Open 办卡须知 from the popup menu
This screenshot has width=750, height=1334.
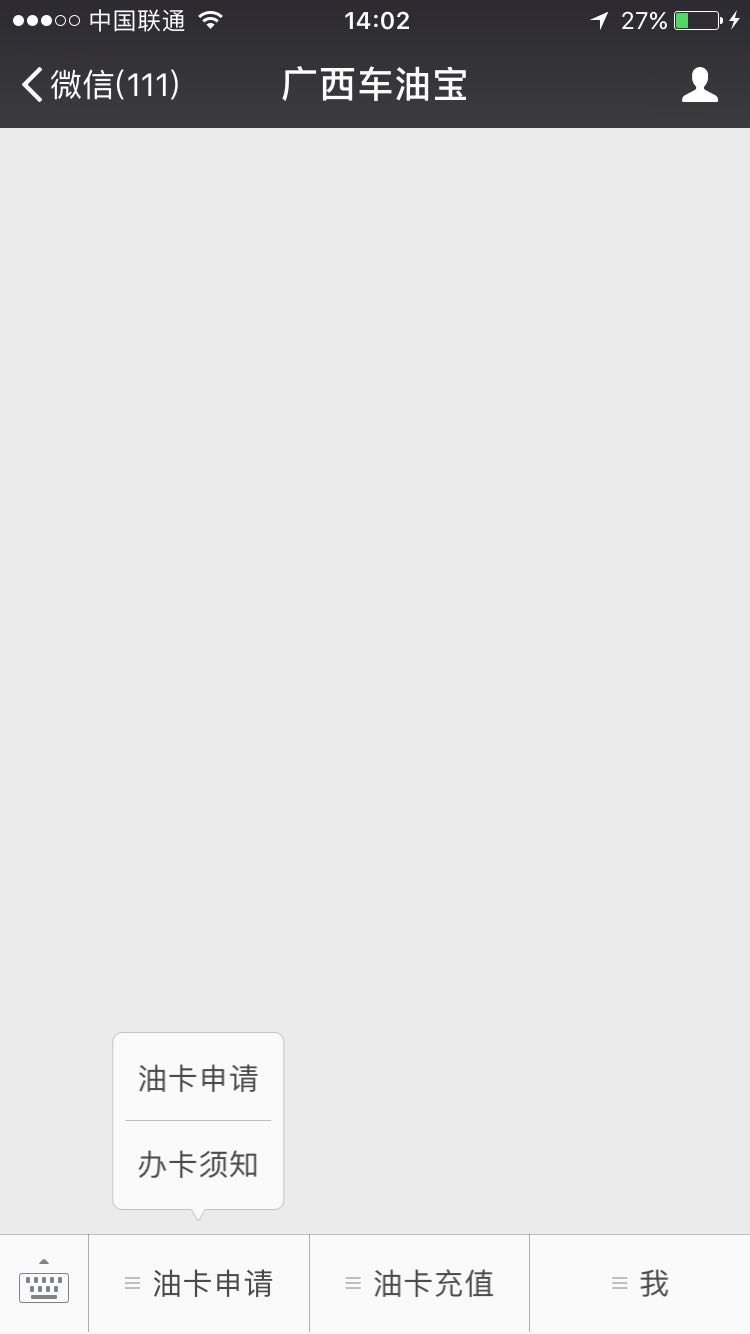[198, 1164]
